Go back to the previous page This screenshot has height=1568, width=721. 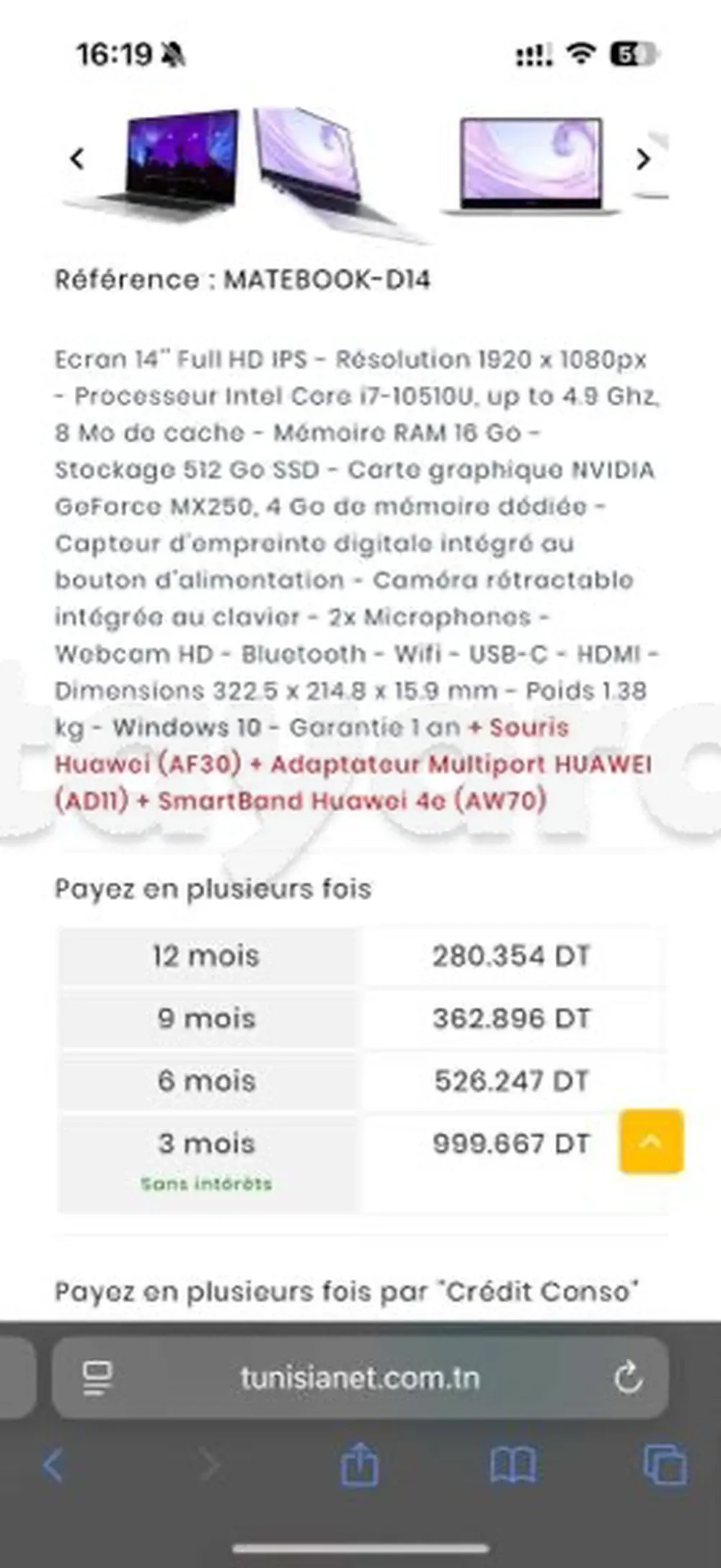pyautogui.click(x=53, y=1465)
